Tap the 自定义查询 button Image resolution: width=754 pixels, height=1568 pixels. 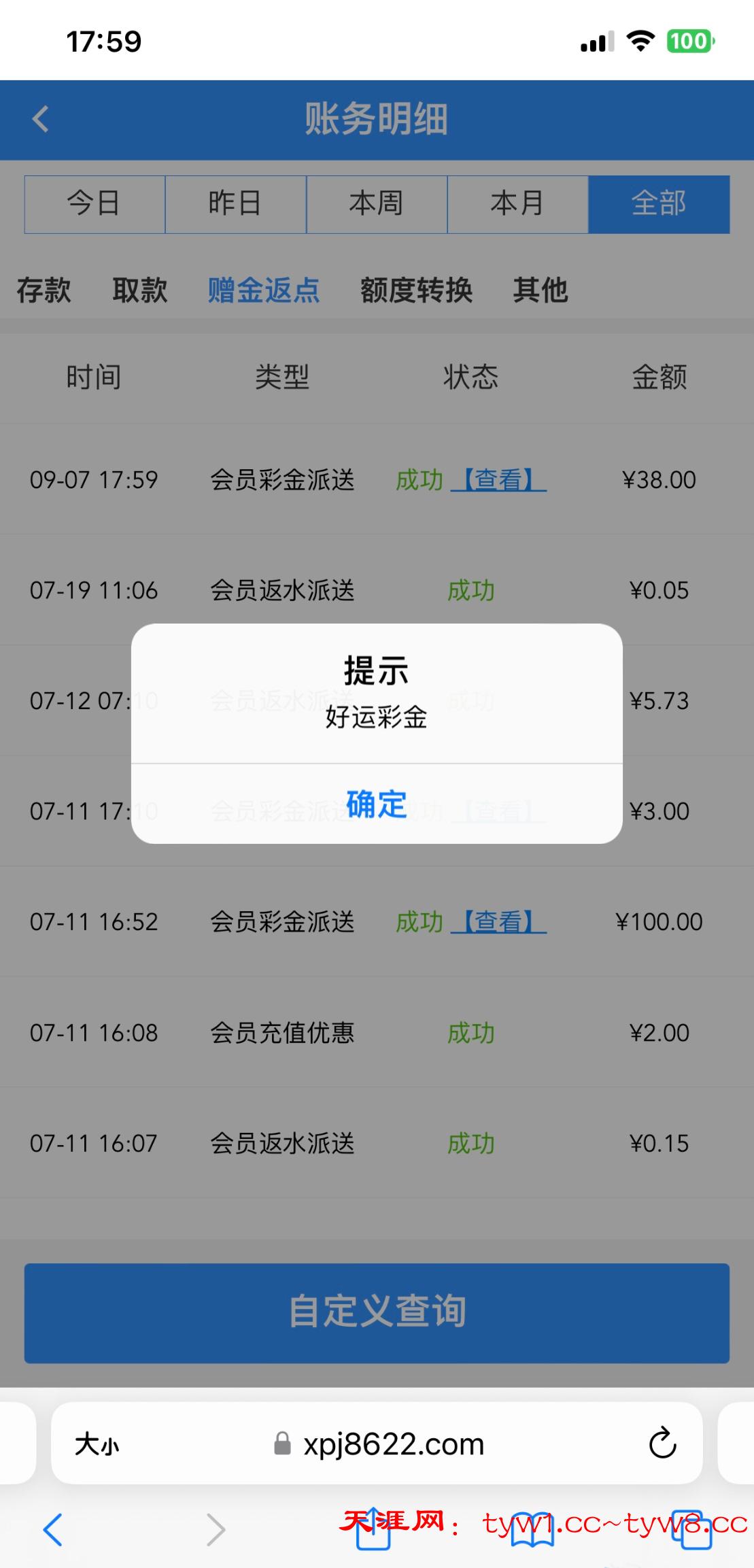(x=377, y=1312)
